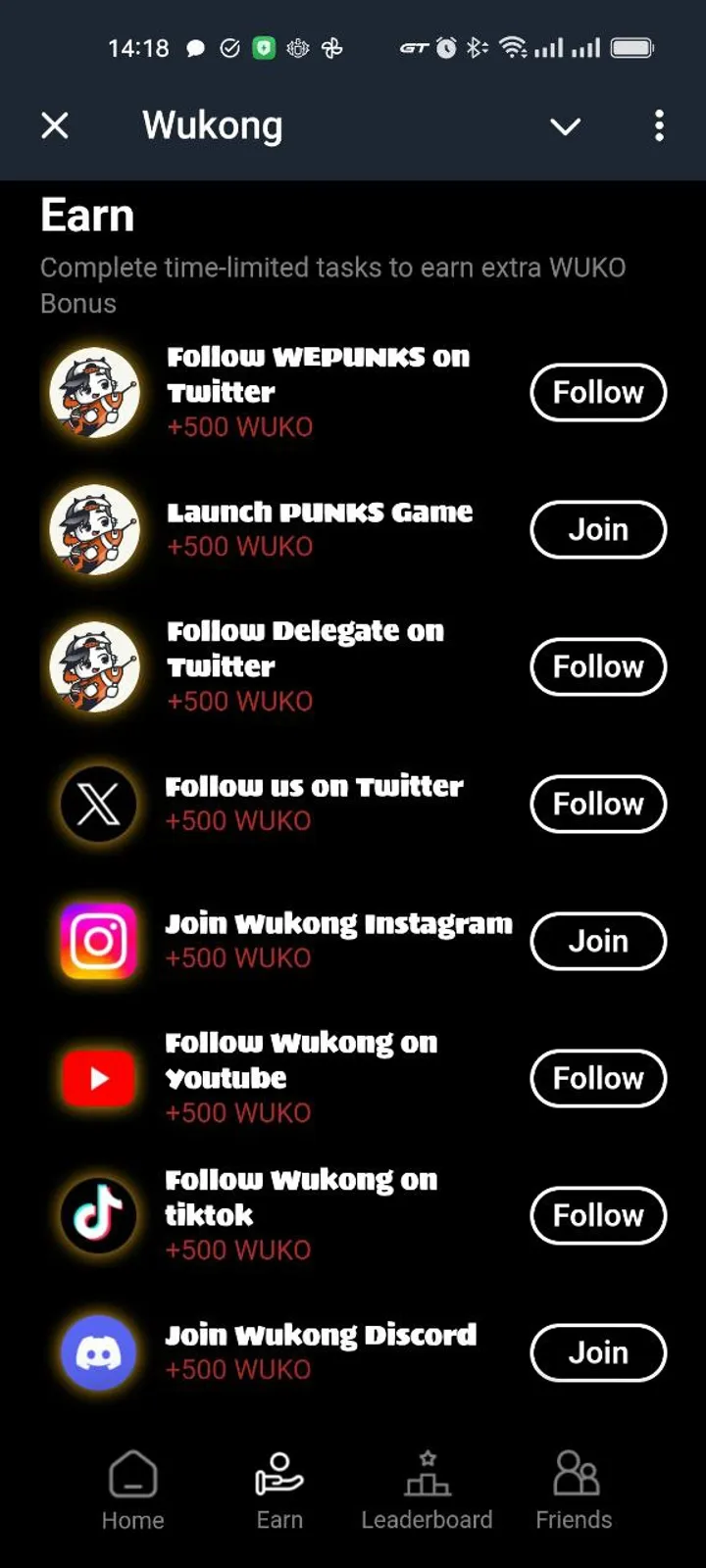706x1568 pixels.
Task: Expand the Wukong title dropdown chevron
Action: coord(565,126)
